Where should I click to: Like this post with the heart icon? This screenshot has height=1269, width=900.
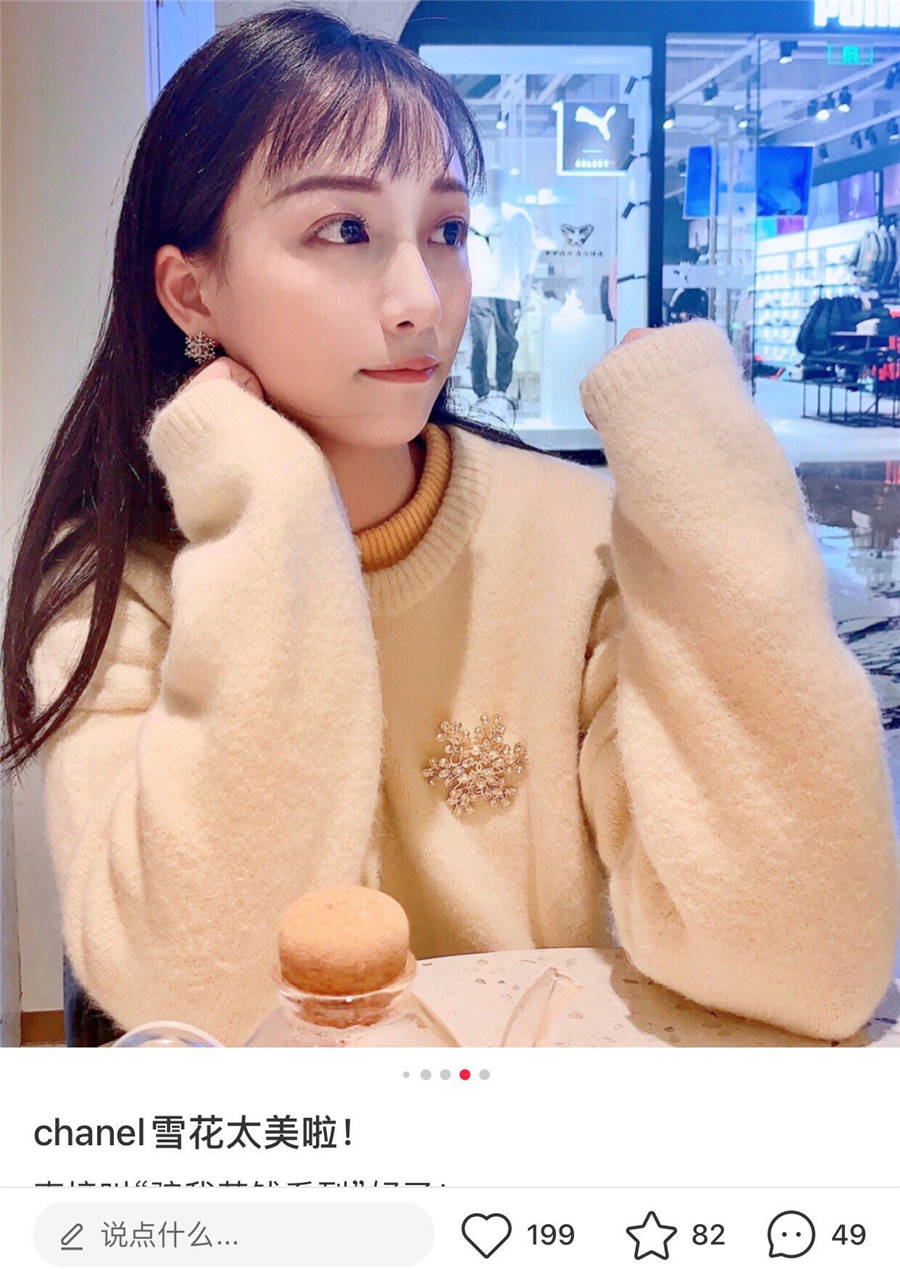point(486,1235)
